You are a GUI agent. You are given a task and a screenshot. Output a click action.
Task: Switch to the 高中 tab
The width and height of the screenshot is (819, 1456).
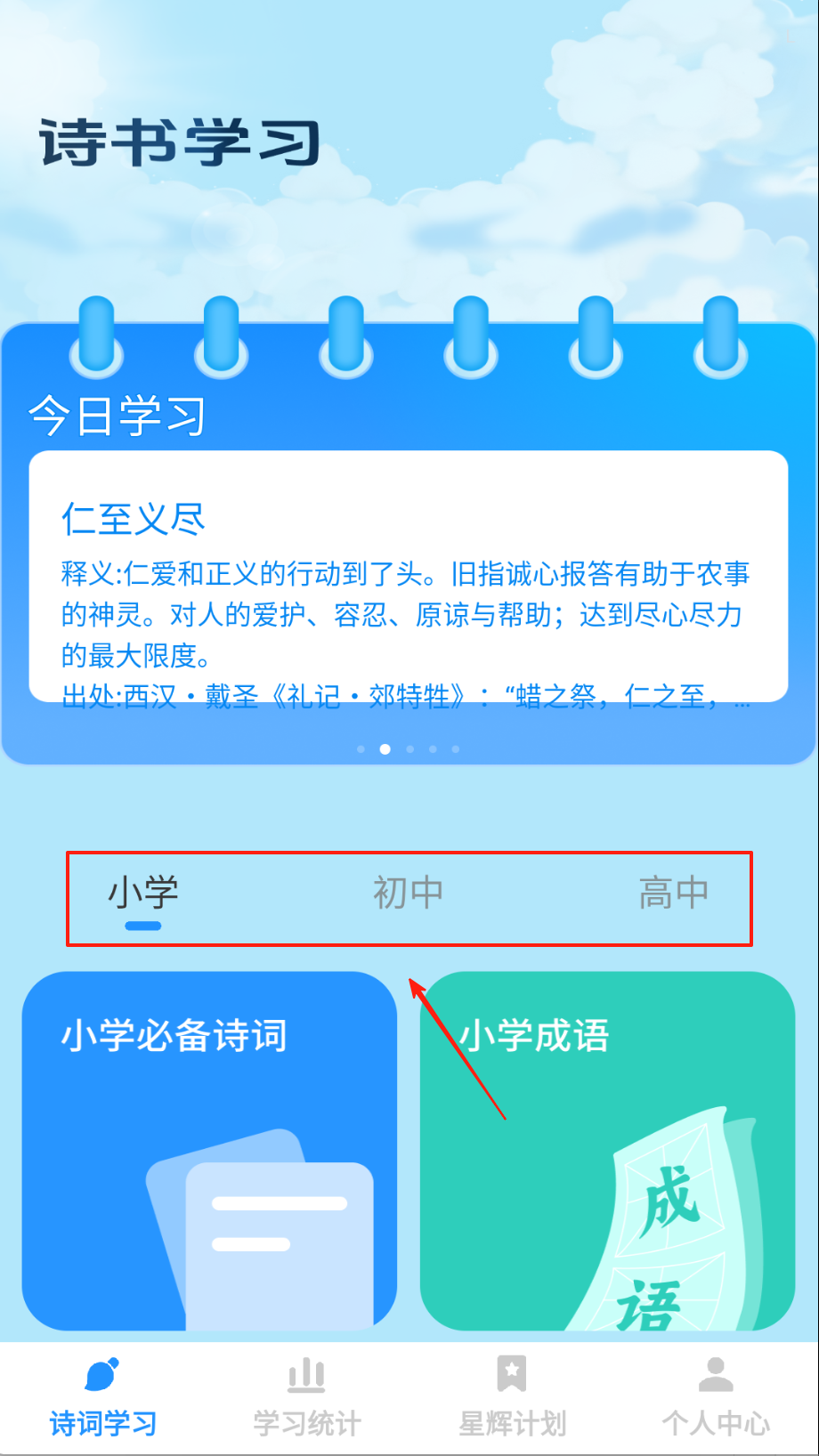point(673,894)
